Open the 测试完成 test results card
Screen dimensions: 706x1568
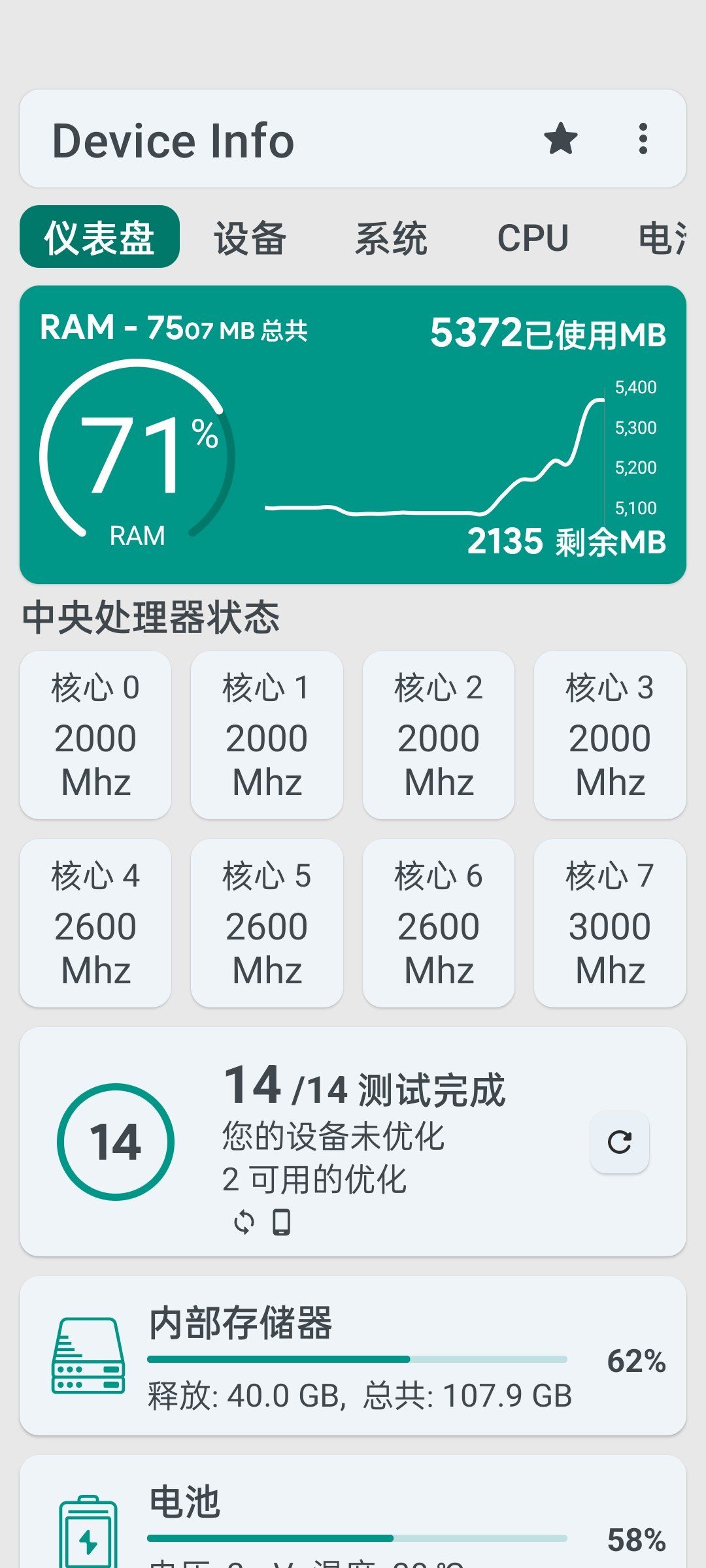pos(353,1142)
